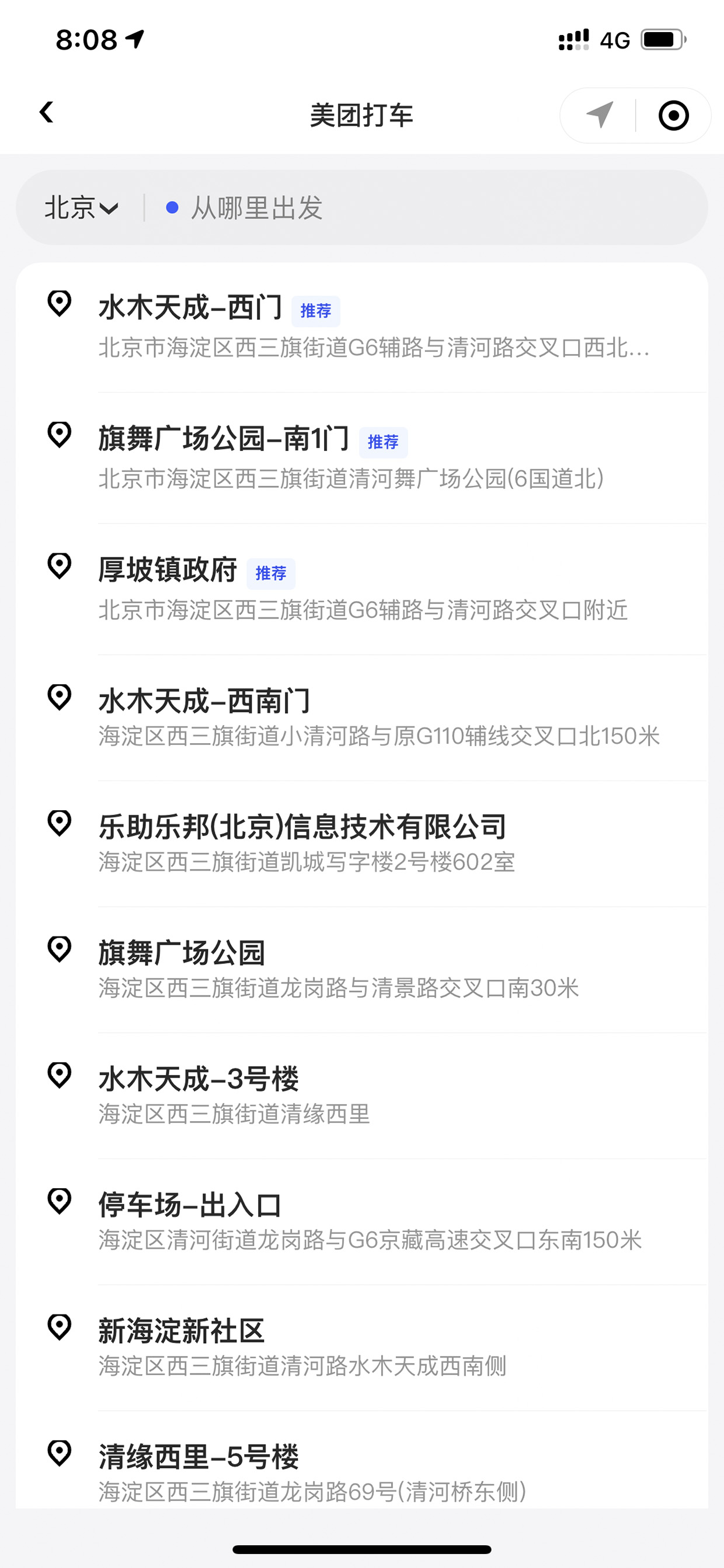
Task: Pick 新海淀新社区 from the suggestions
Action: [362, 1348]
